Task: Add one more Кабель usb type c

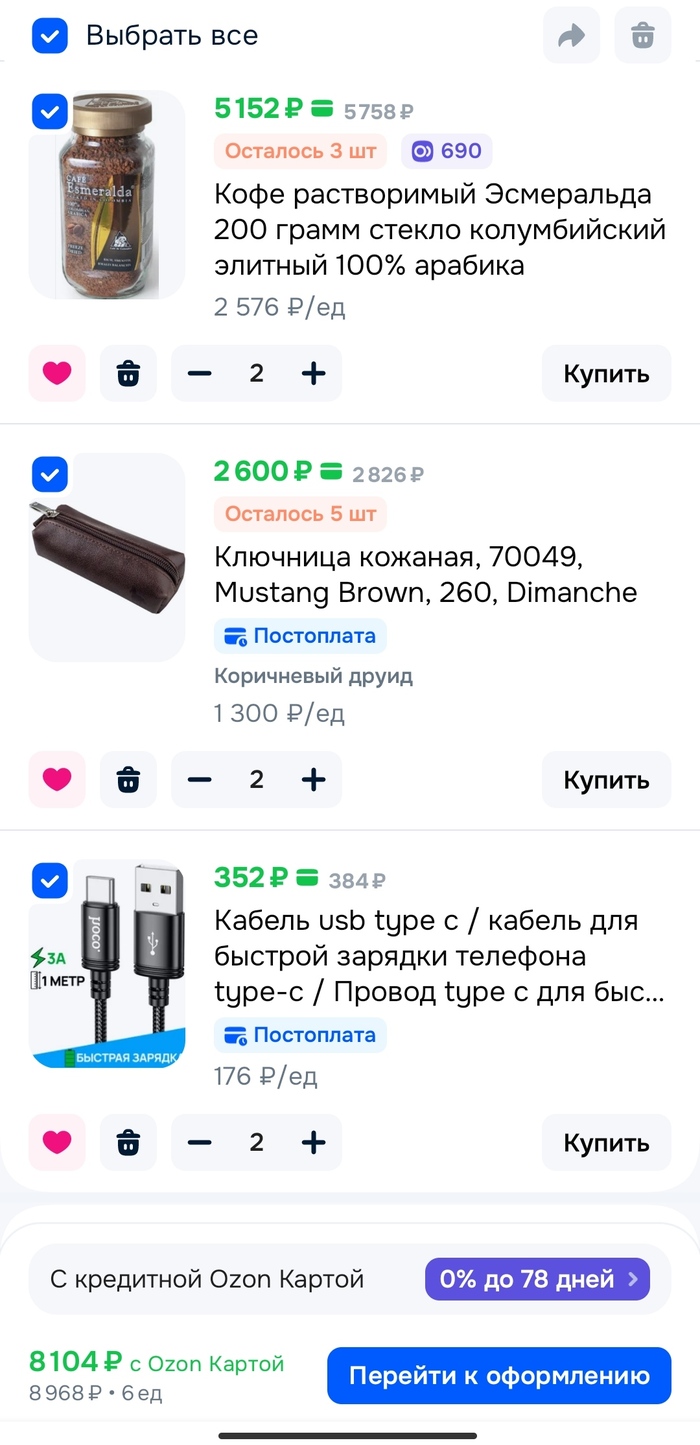Action: click(314, 1143)
